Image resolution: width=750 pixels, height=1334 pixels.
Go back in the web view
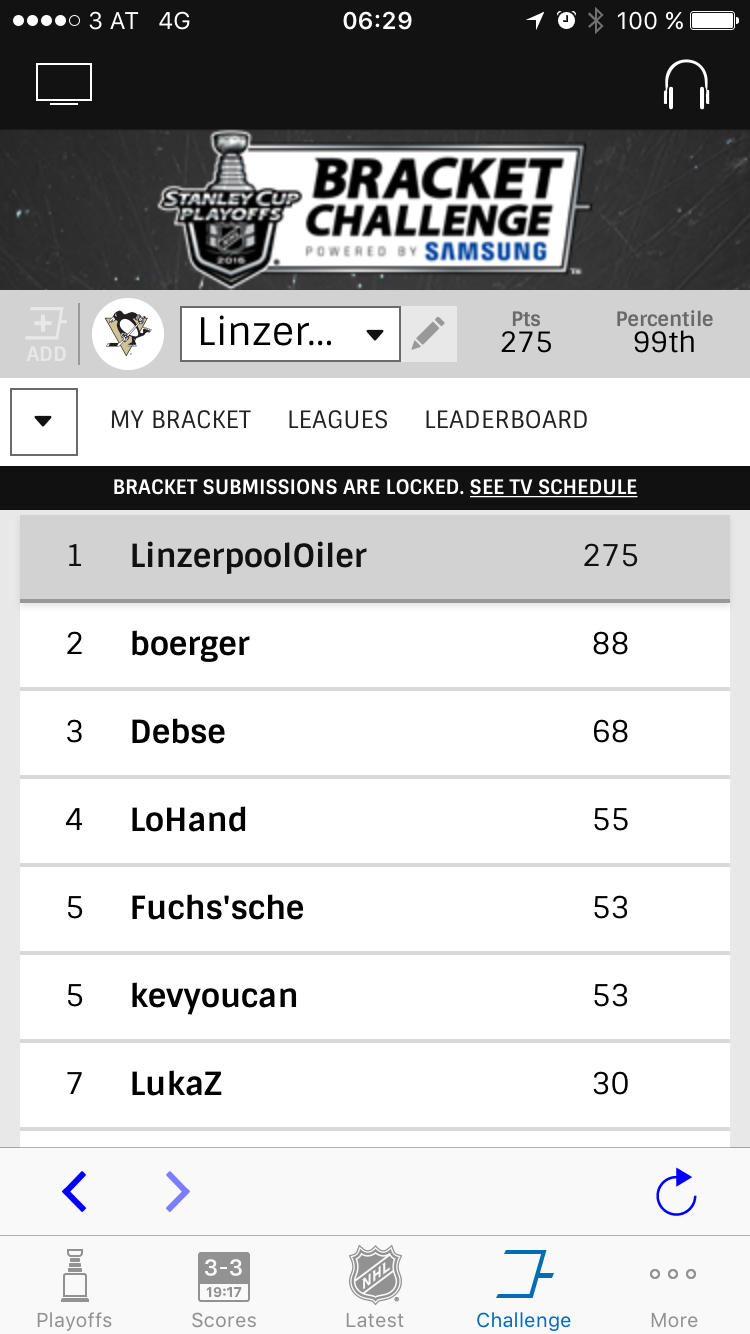click(75, 1191)
